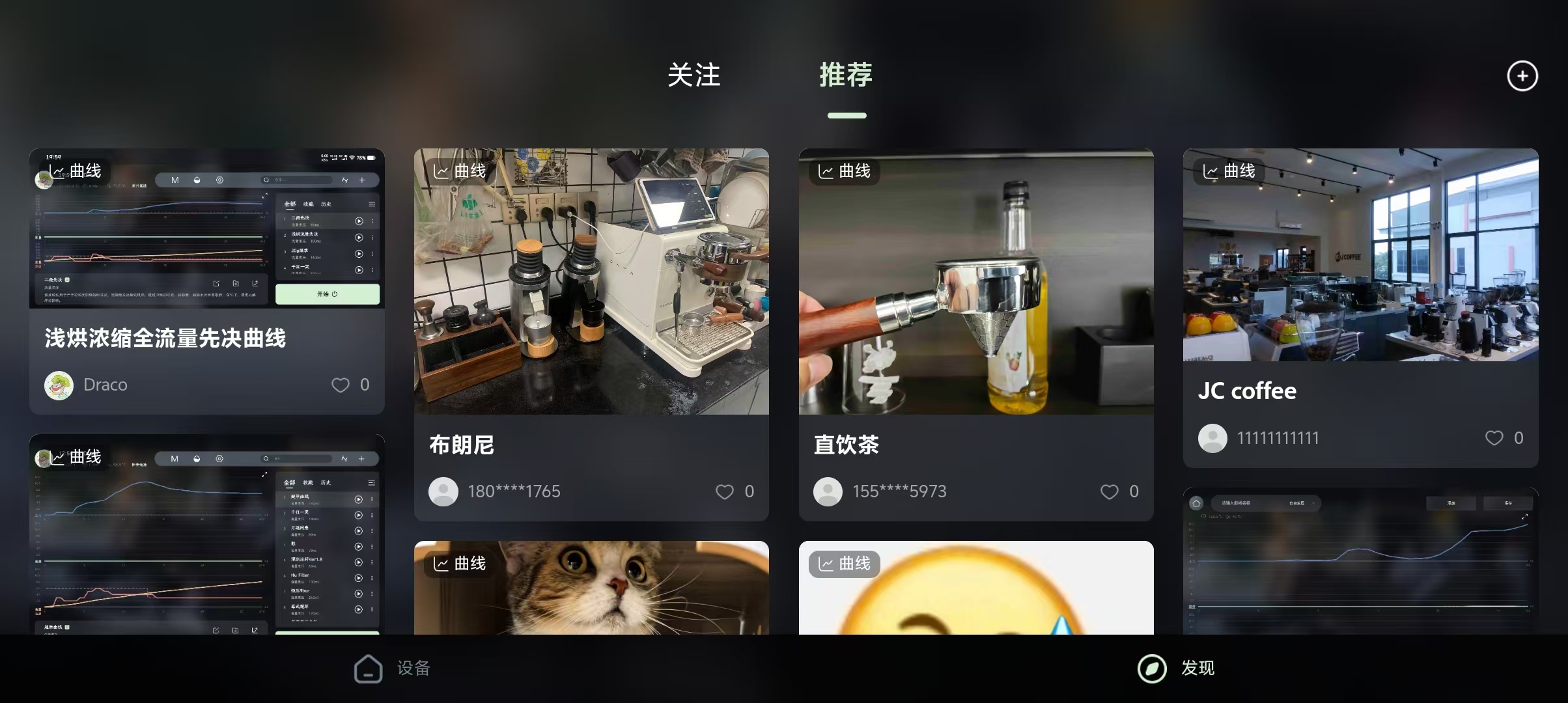Screen dimensions: 1568x703
Task: Select the 推荐 tab
Action: pyautogui.click(x=846, y=76)
